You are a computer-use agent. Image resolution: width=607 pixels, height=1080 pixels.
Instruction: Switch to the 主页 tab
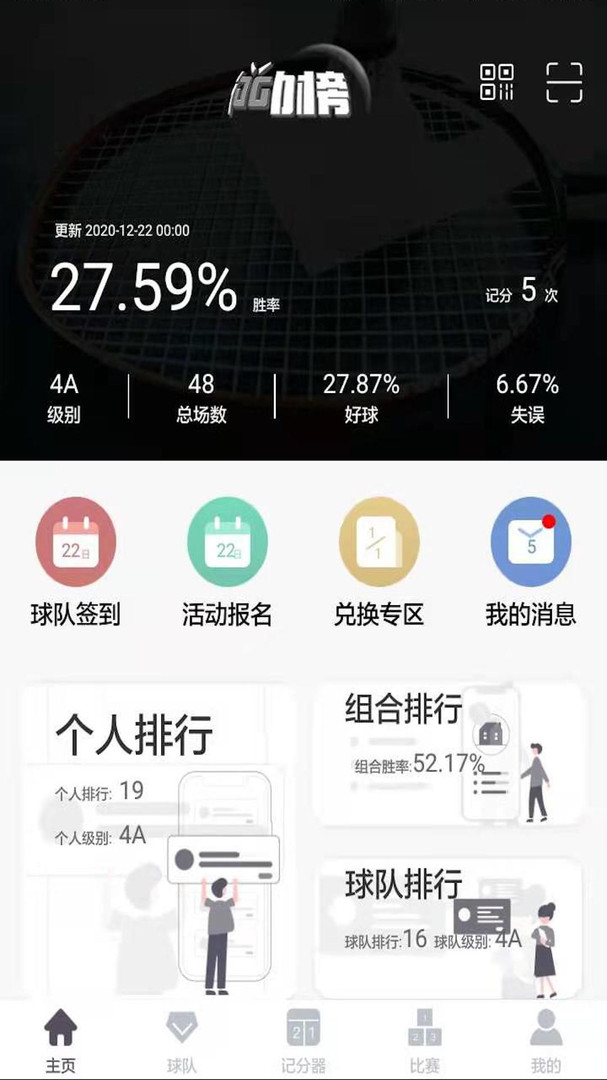point(61,1040)
